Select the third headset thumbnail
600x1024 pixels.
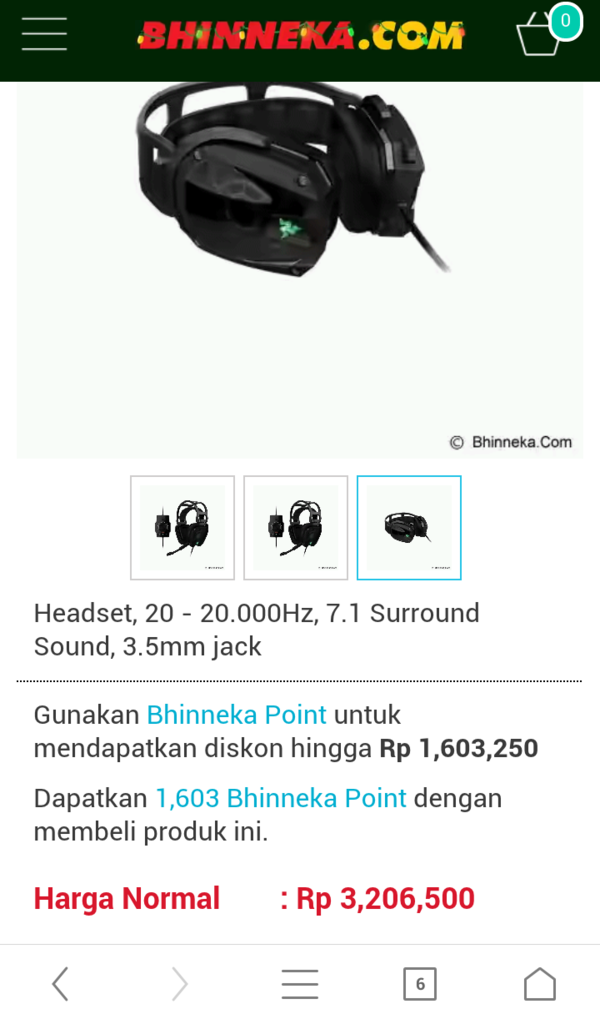point(409,528)
